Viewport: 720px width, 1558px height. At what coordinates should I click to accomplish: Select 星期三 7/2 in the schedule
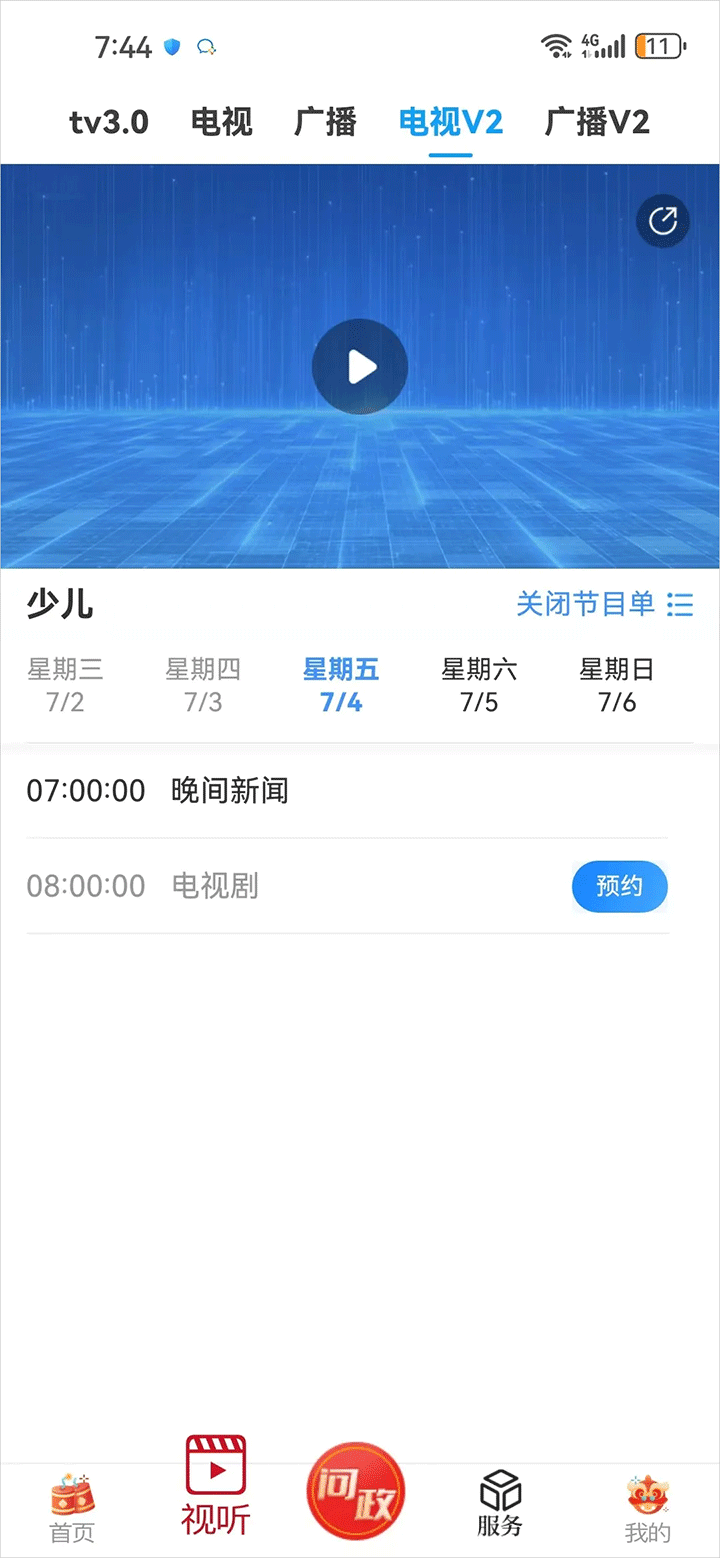65,685
